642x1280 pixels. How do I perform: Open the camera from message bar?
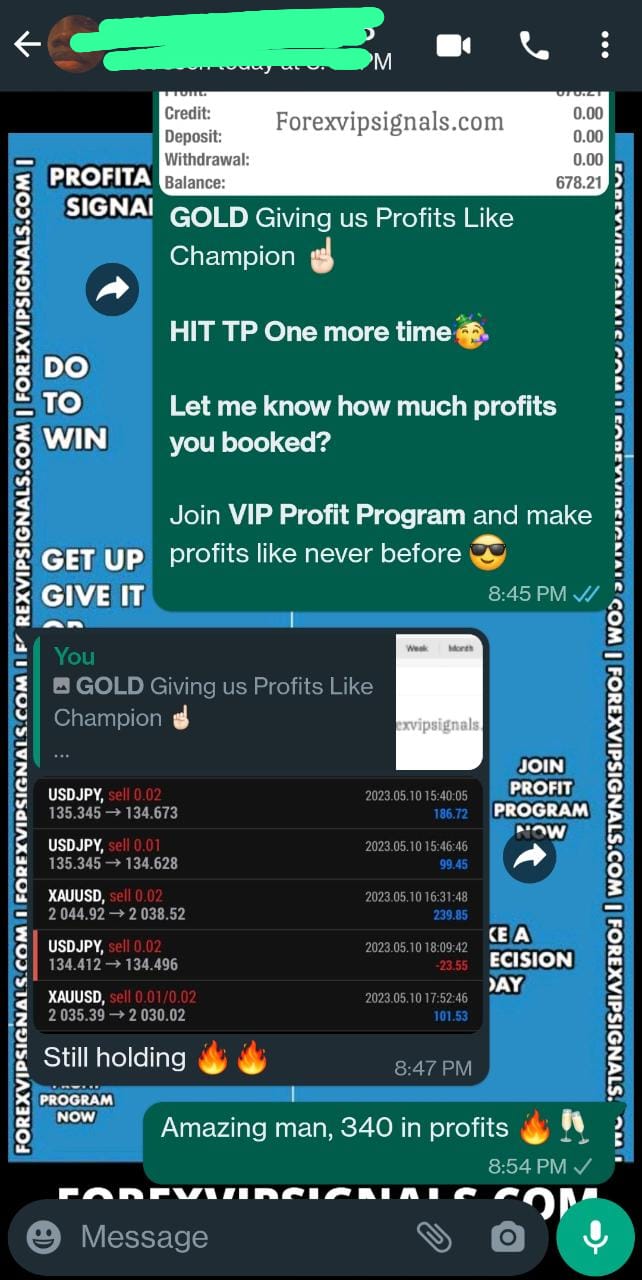tap(507, 1237)
